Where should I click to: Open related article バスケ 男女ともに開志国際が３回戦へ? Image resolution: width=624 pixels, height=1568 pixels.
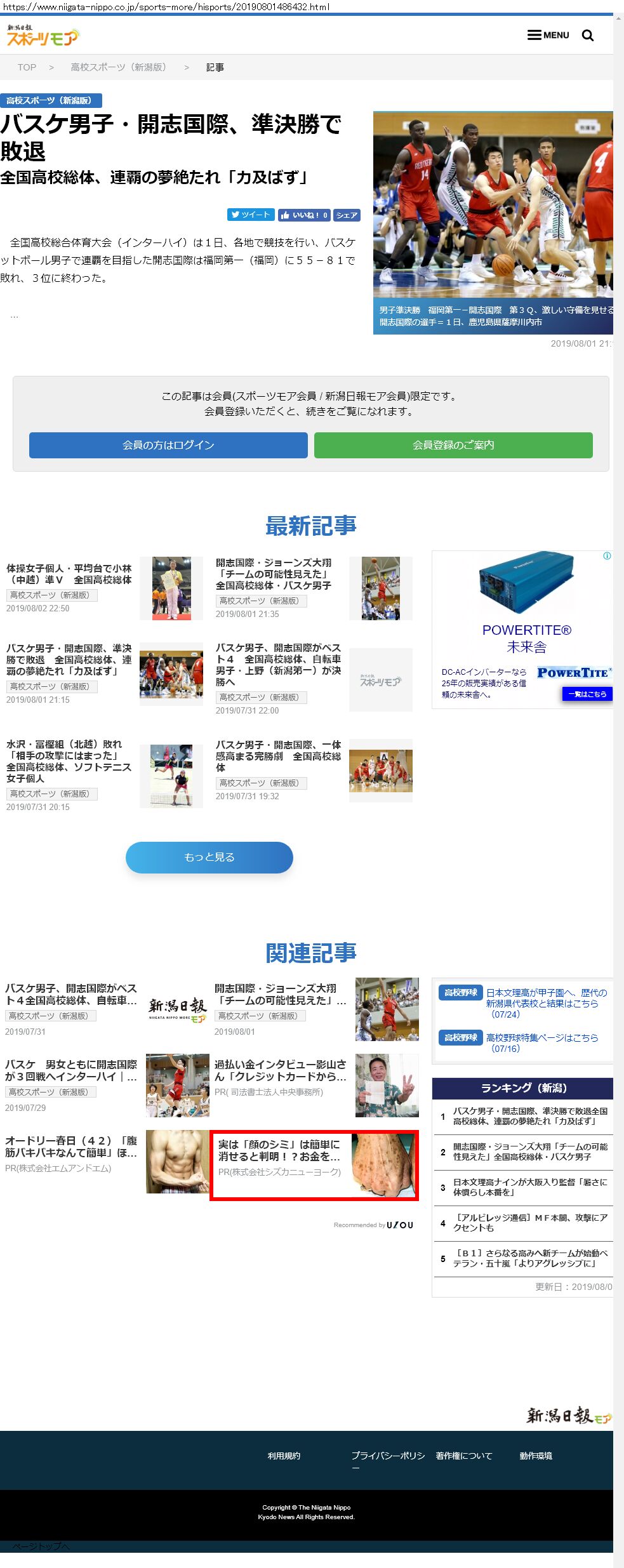[71, 1070]
